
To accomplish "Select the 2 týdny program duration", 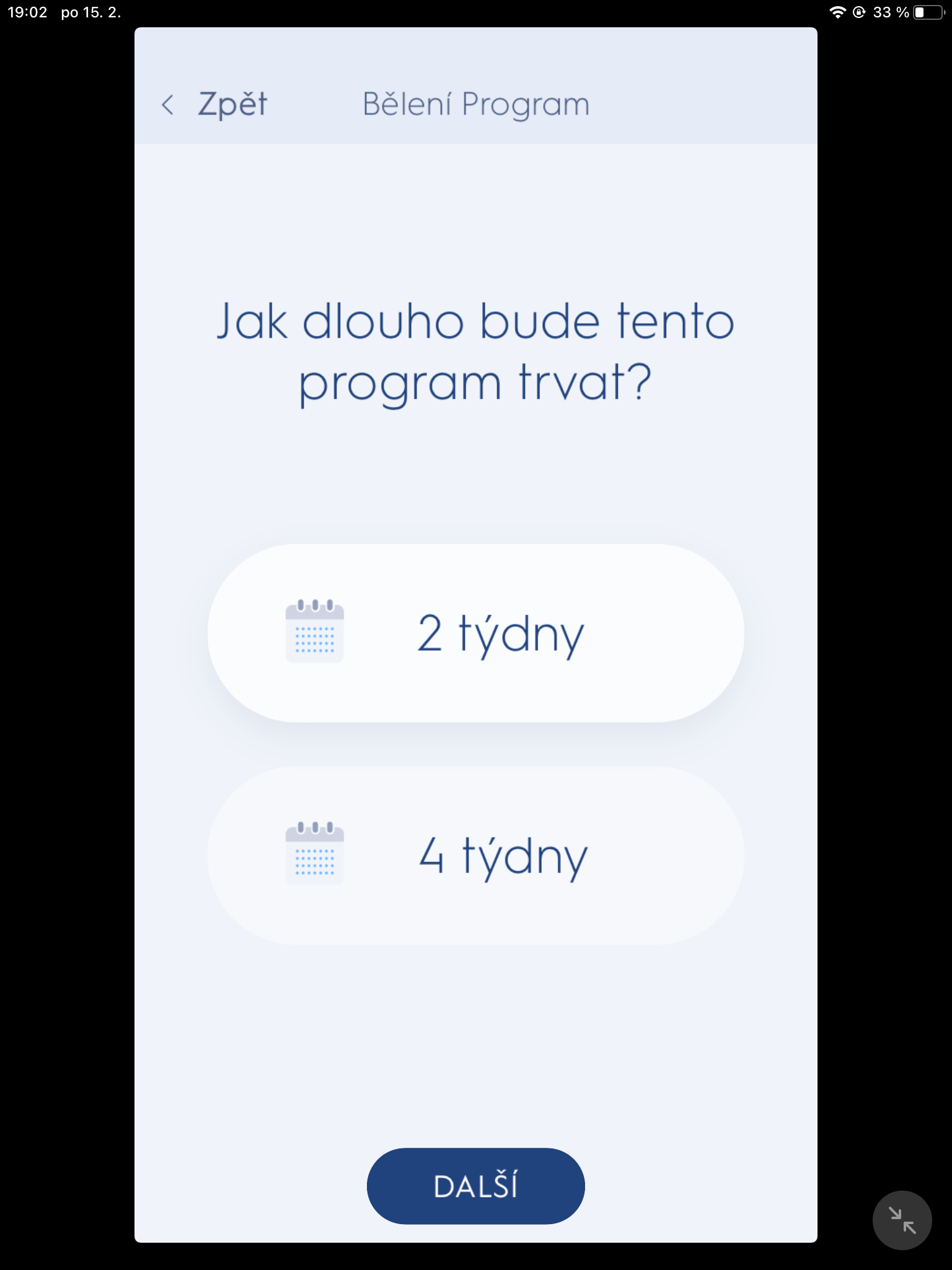I will (x=475, y=633).
